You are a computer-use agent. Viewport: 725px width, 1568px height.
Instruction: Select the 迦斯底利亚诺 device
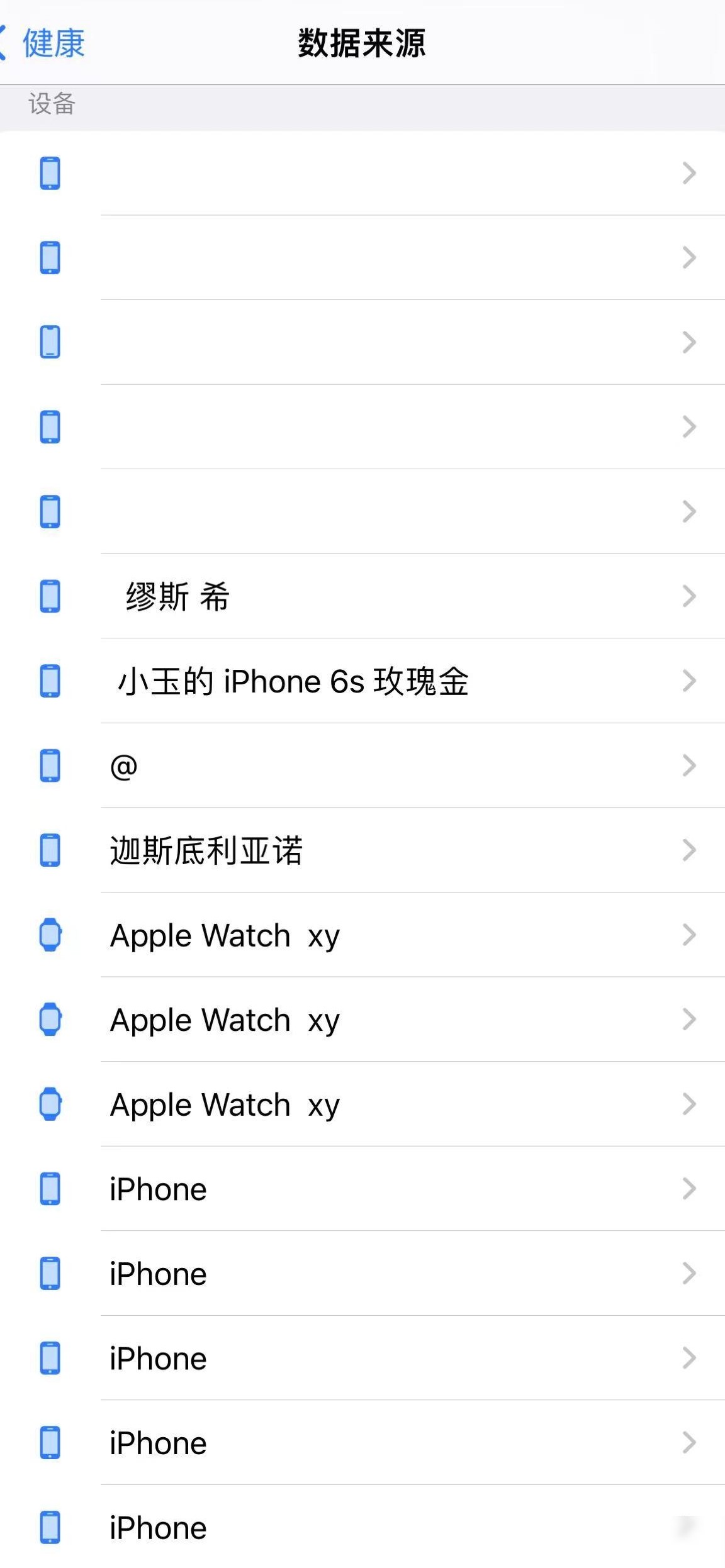pyautogui.click(x=362, y=850)
